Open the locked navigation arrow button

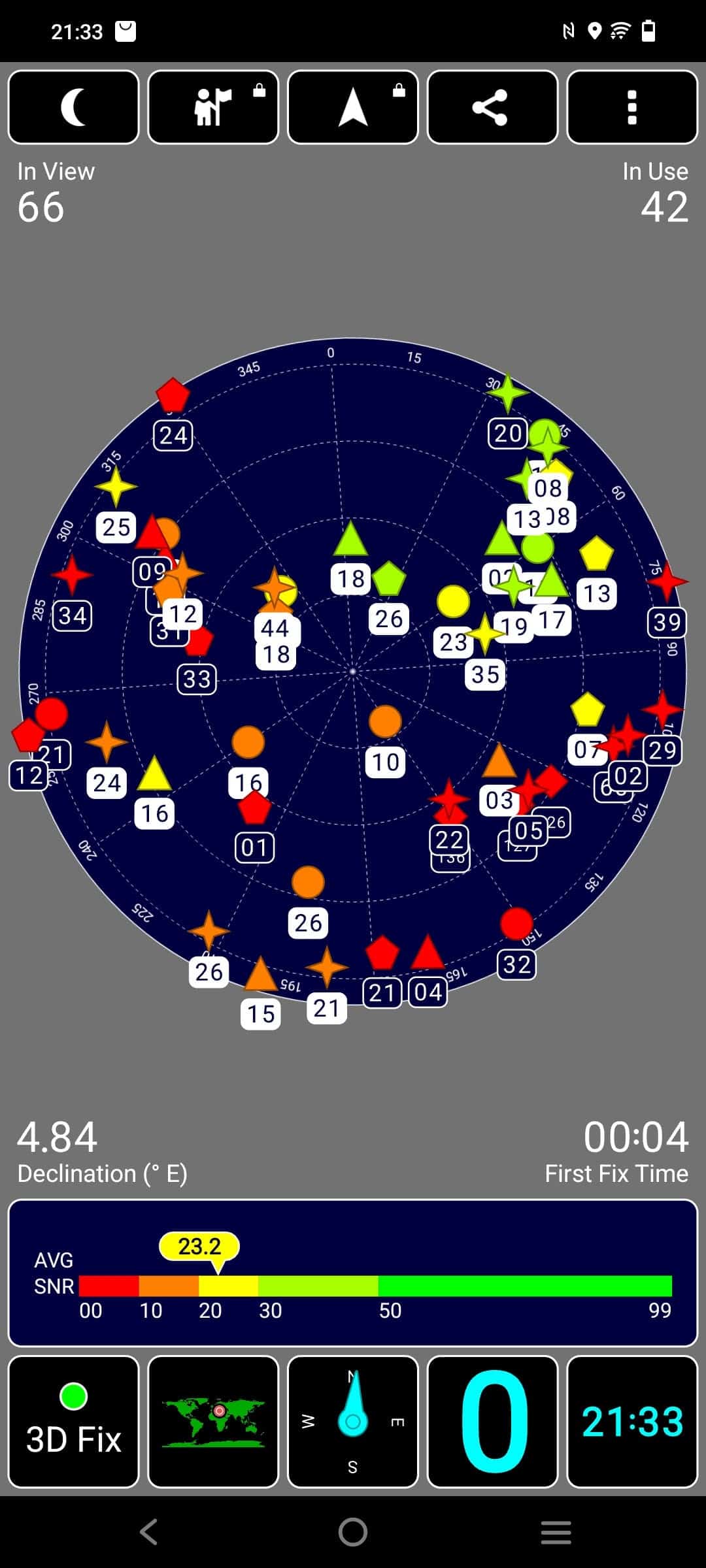pyautogui.click(x=353, y=107)
